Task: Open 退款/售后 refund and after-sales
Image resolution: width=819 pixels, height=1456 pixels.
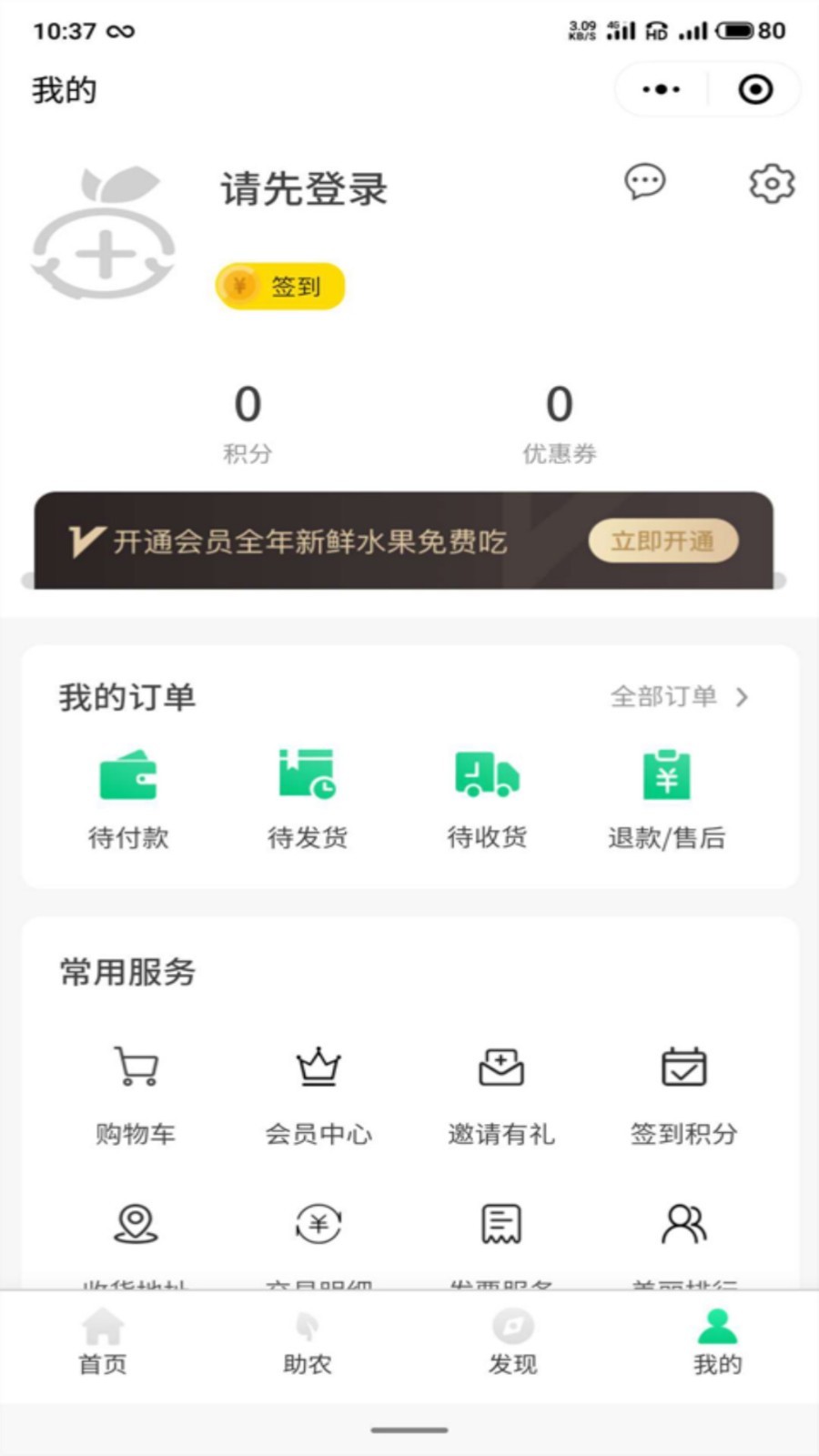Action: pos(666,798)
